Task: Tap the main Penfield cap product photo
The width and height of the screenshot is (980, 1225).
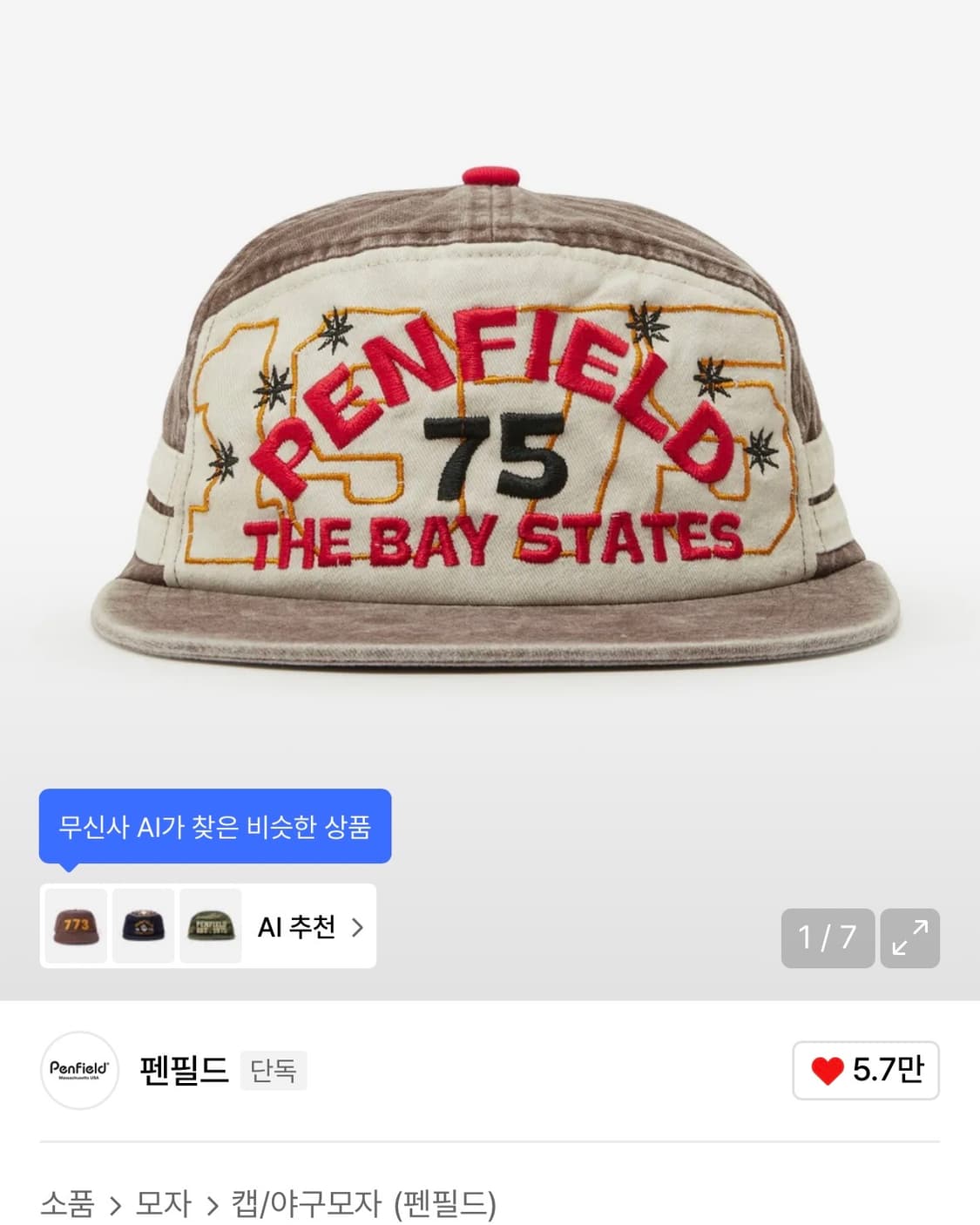Action: click(490, 409)
